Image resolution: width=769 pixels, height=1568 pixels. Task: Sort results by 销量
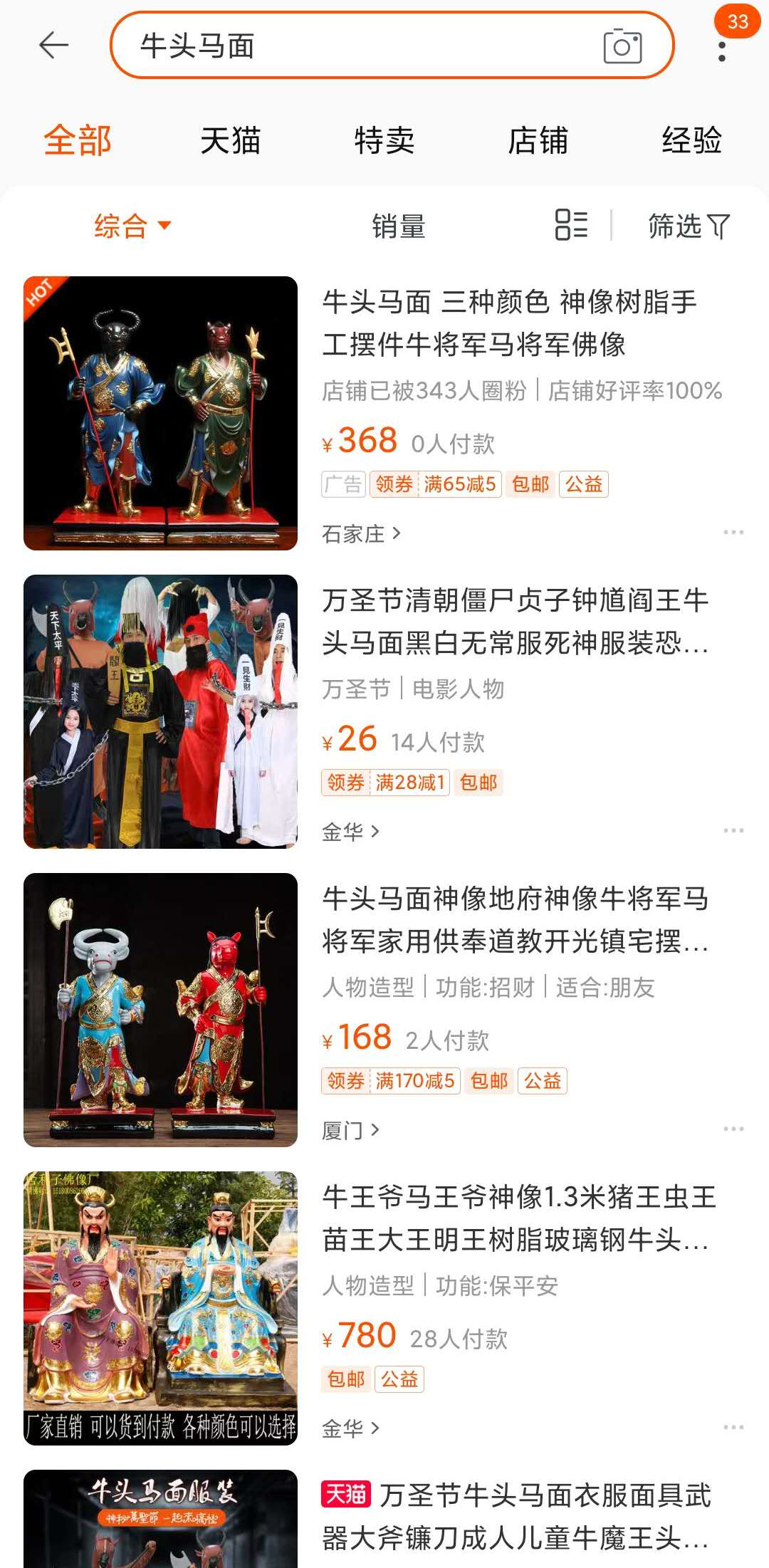click(398, 226)
